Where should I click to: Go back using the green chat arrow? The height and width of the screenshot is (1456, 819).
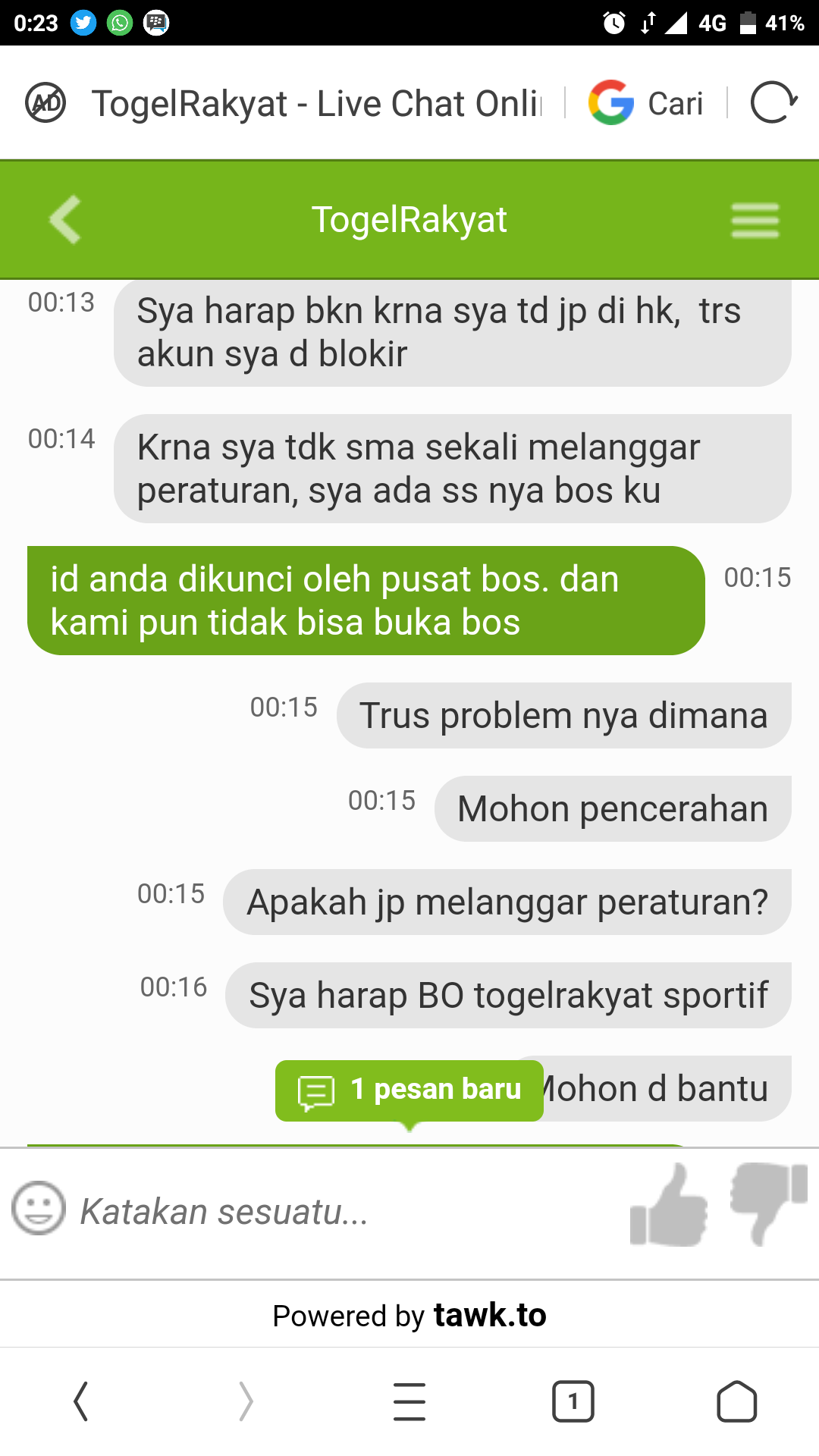point(65,220)
